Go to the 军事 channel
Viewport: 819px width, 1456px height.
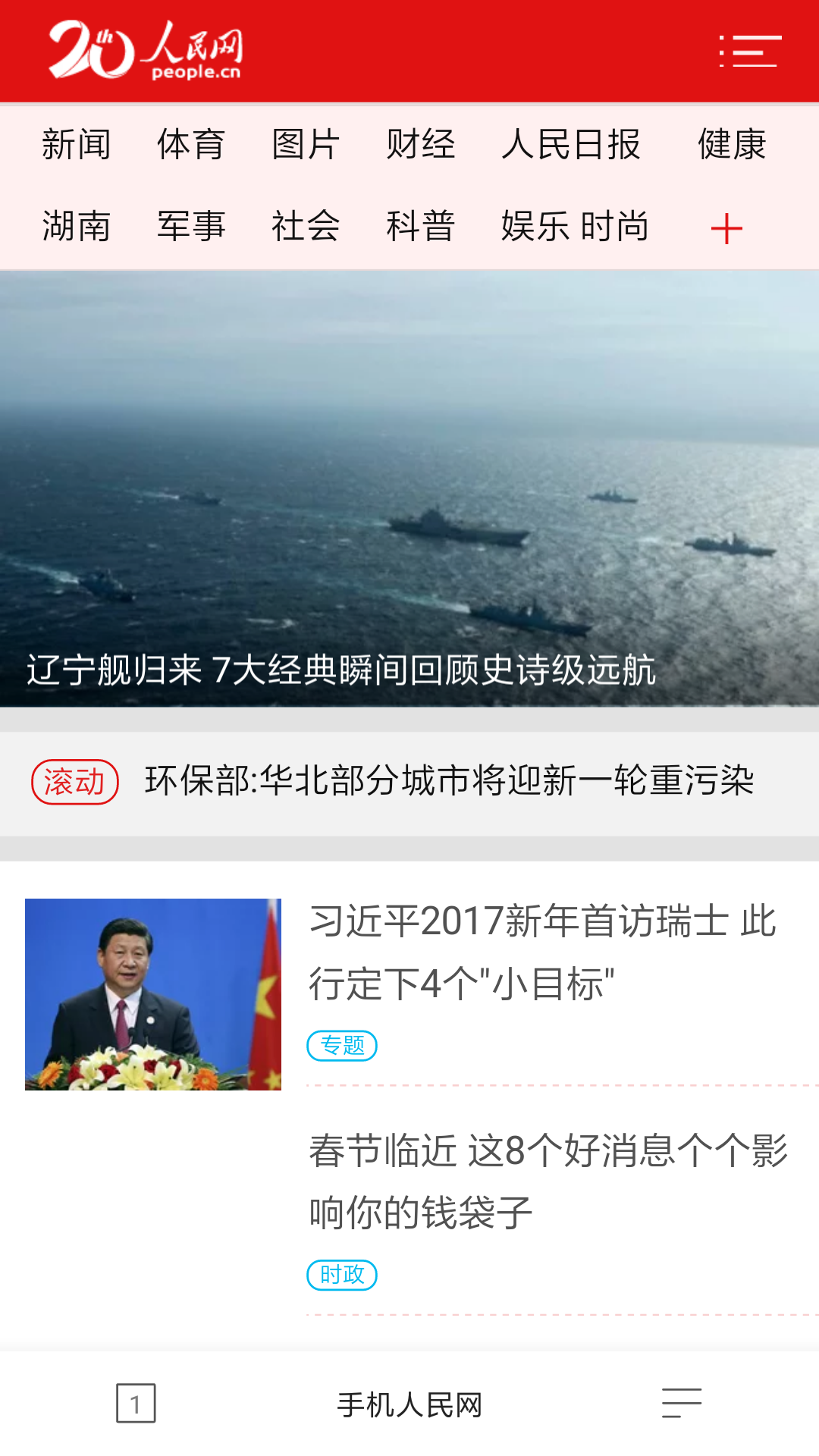pos(191,226)
